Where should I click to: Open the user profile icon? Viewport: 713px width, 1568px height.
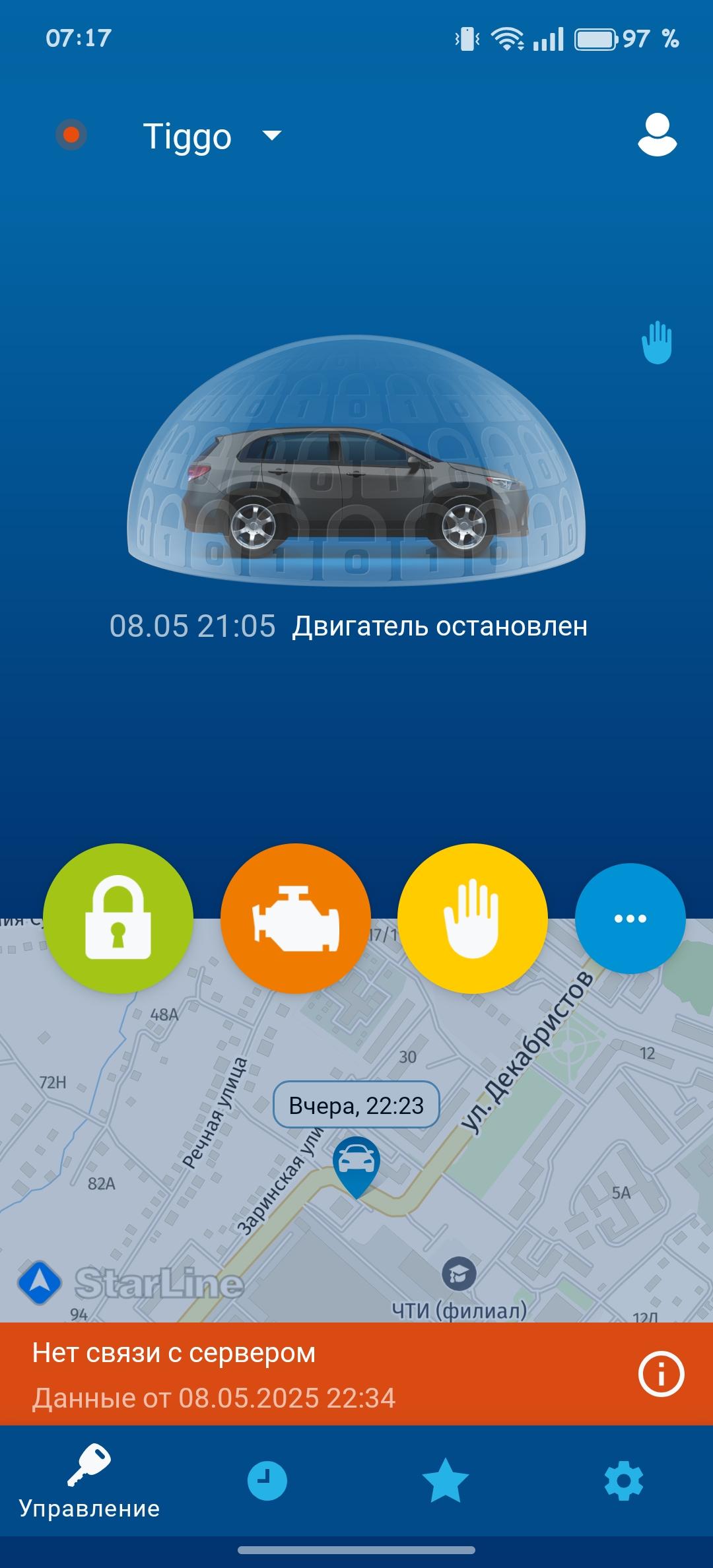tap(657, 135)
